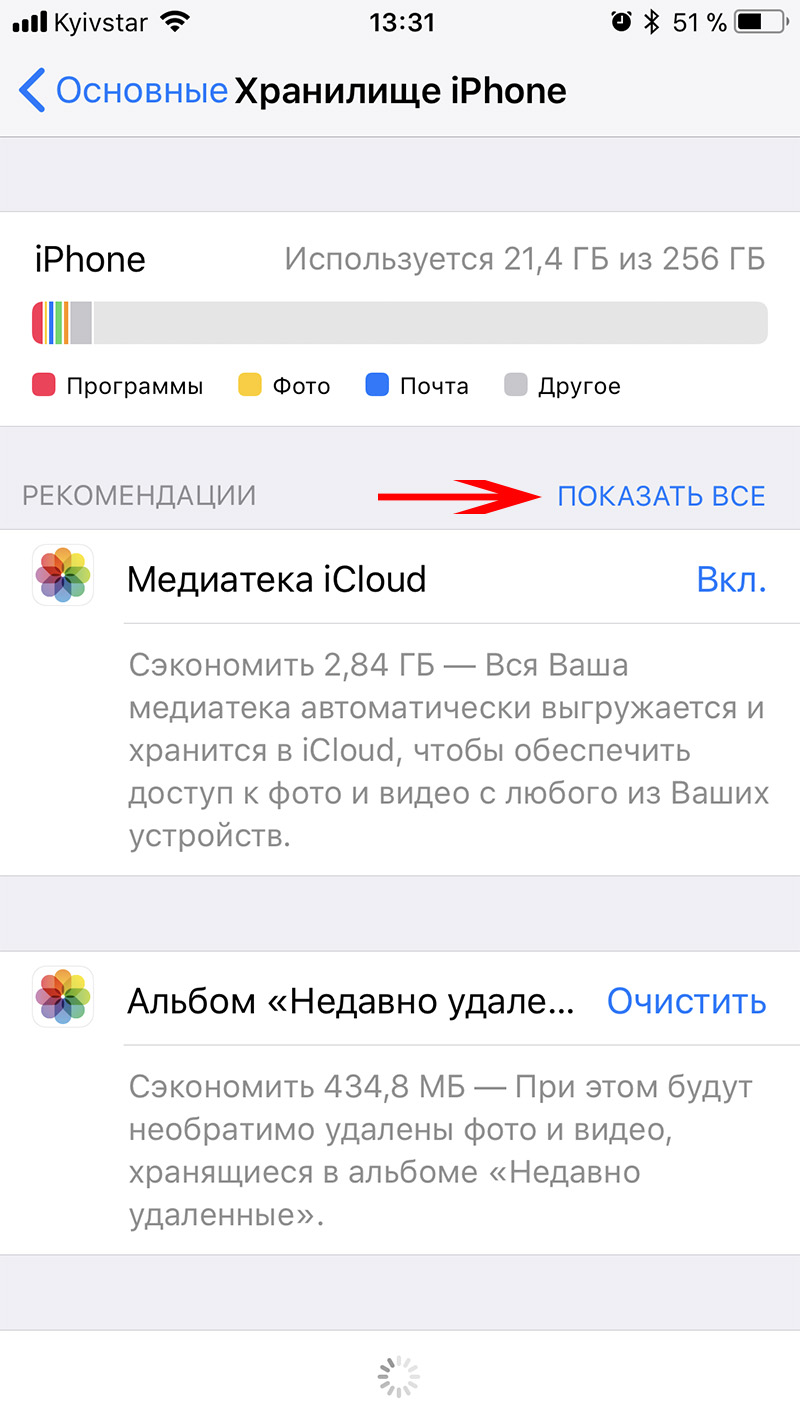Enable Медиатека iCloud with Вкл.
The height and width of the screenshot is (1423, 800).
(730, 579)
